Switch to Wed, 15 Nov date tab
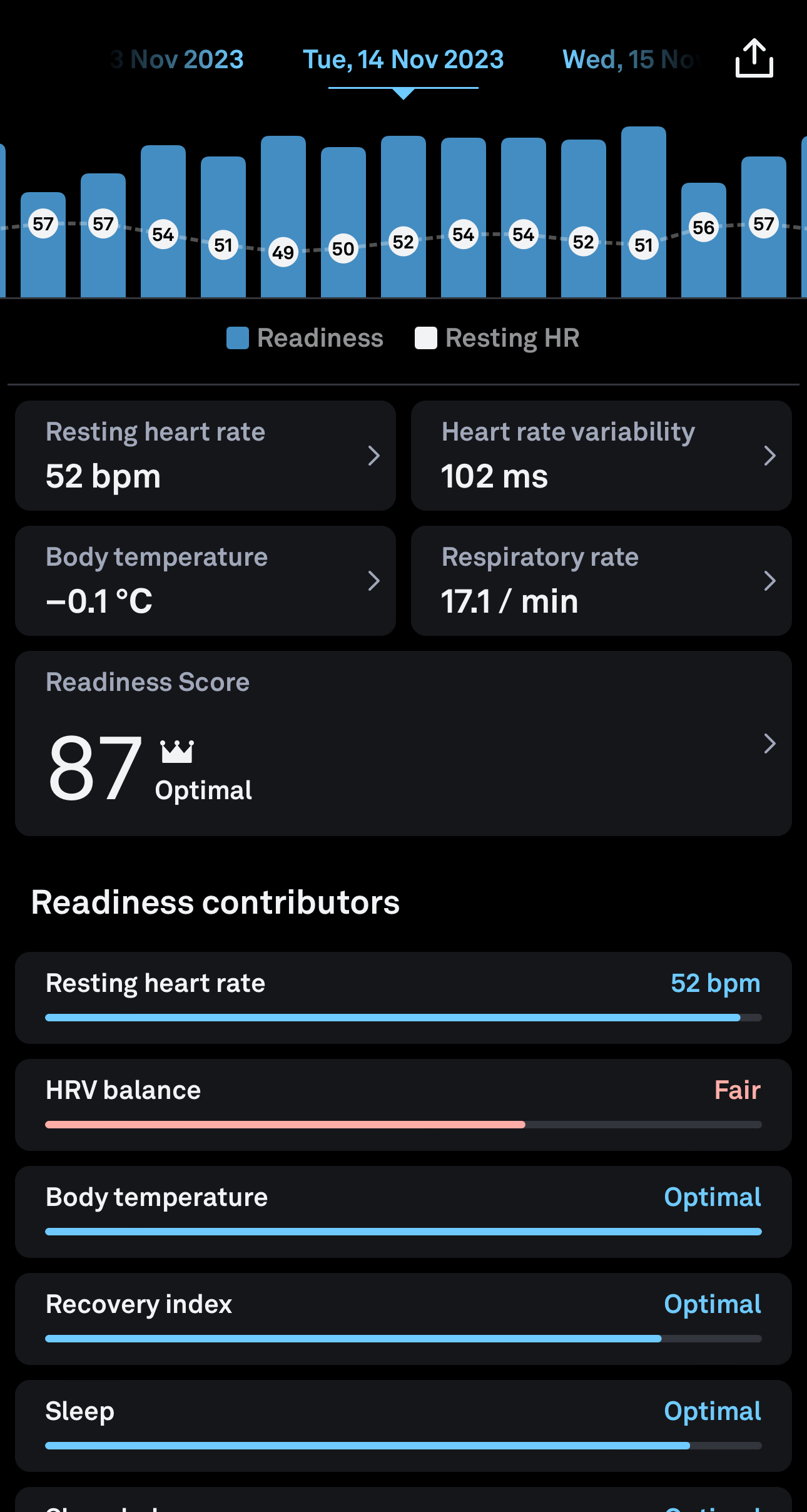807x1512 pixels. (x=630, y=59)
